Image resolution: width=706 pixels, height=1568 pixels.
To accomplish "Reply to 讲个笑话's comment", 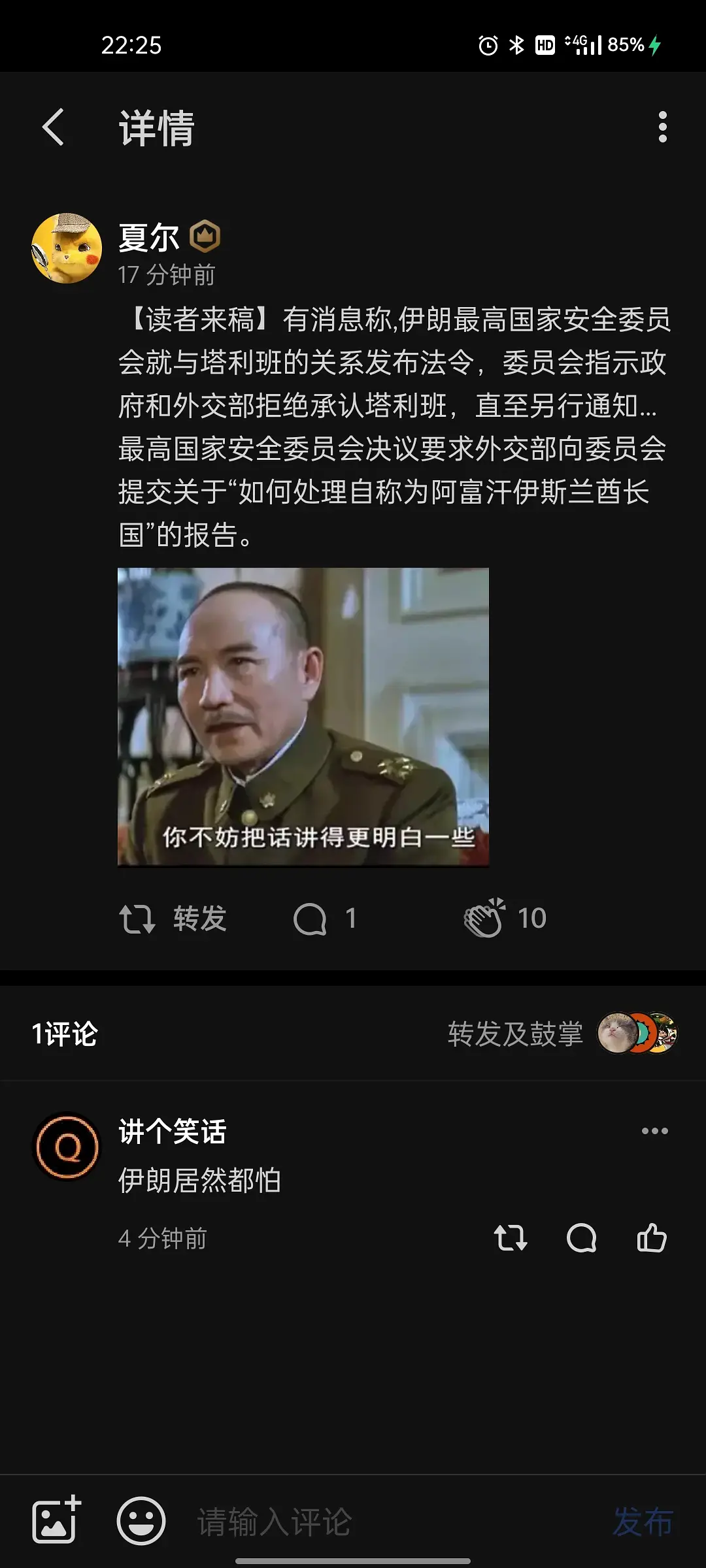I will (581, 1238).
